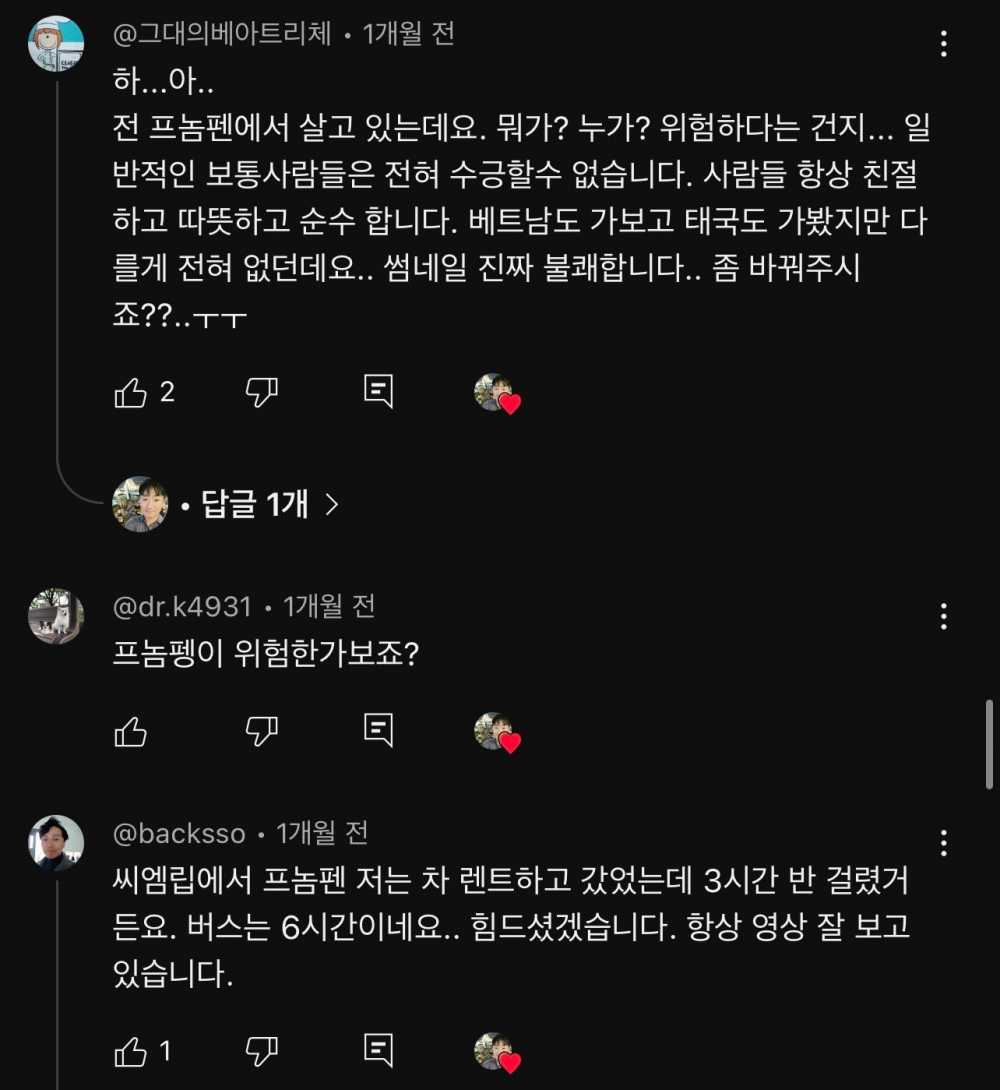
Task: Open the @dr.k4931 username link
Action: pos(183,606)
